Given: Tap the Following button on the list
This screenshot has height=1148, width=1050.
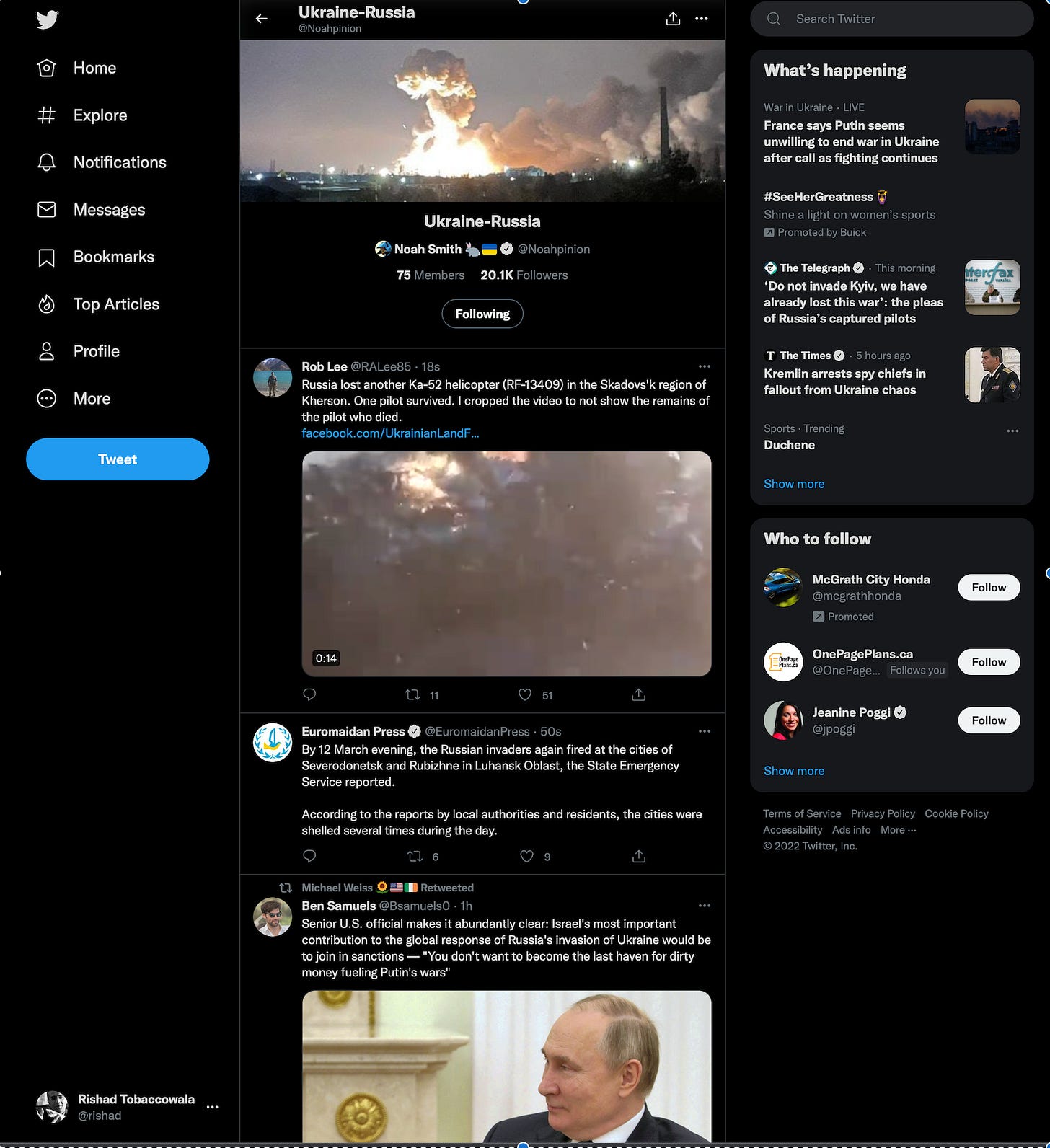Looking at the screenshot, I should tap(482, 314).
